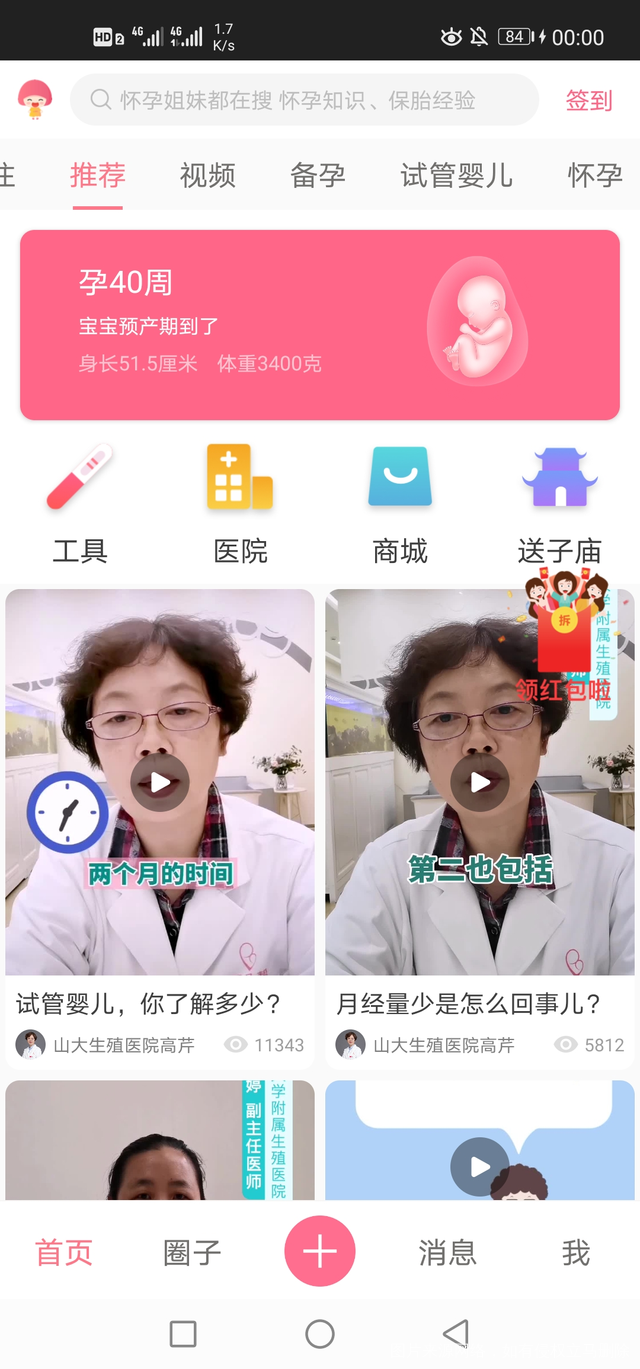The image size is (640, 1369).
Task: Switch to the 我 profile tab
Action: tap(576, 1252)
